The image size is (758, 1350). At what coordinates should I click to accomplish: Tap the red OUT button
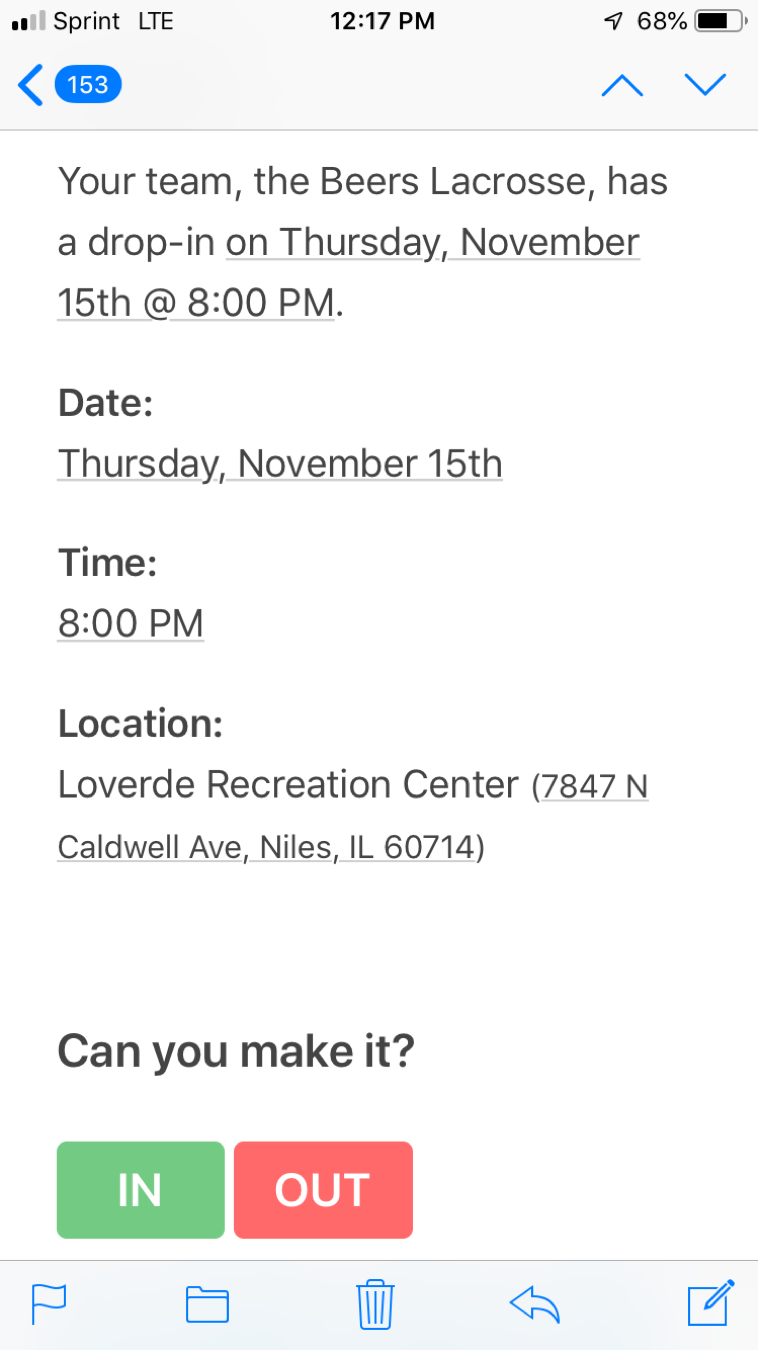(323, 1190)
